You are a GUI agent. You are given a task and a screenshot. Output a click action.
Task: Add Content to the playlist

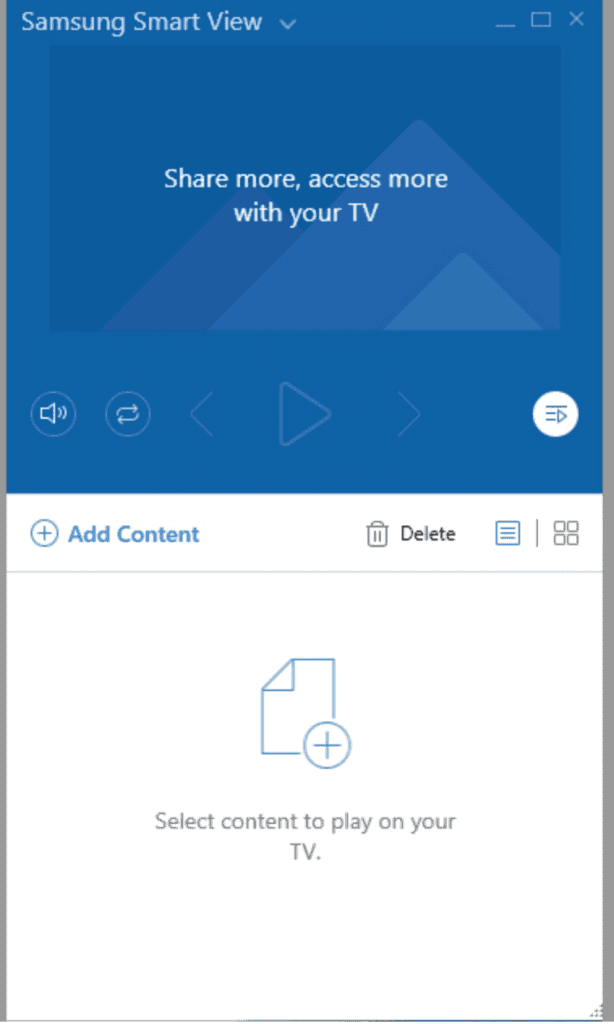click(115, 534)
